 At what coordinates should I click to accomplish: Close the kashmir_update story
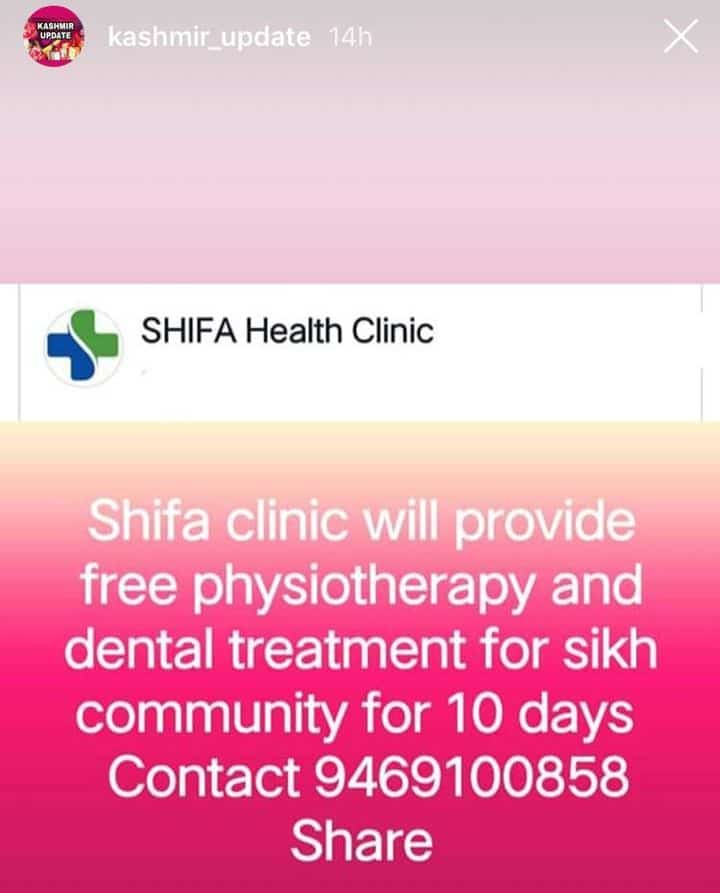681,37
